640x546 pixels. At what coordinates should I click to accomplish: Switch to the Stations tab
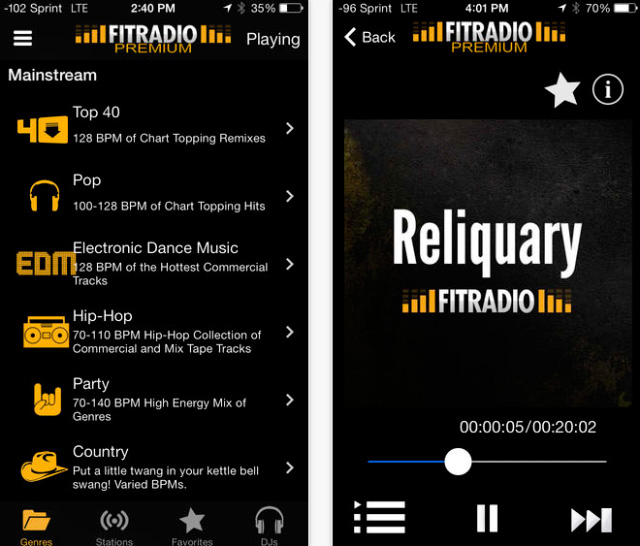coord(114,526)
